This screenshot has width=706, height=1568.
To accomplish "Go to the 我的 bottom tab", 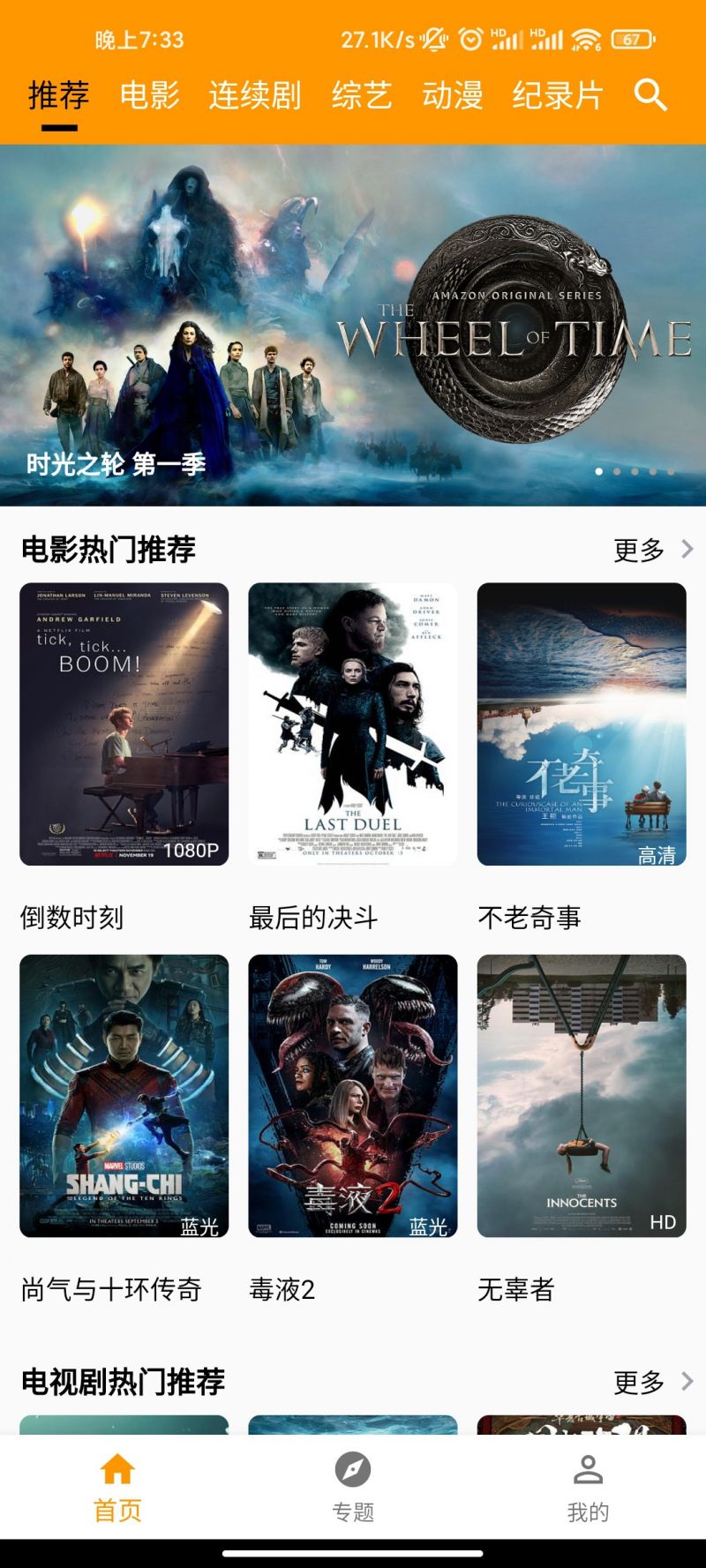I will (588, 1488).
